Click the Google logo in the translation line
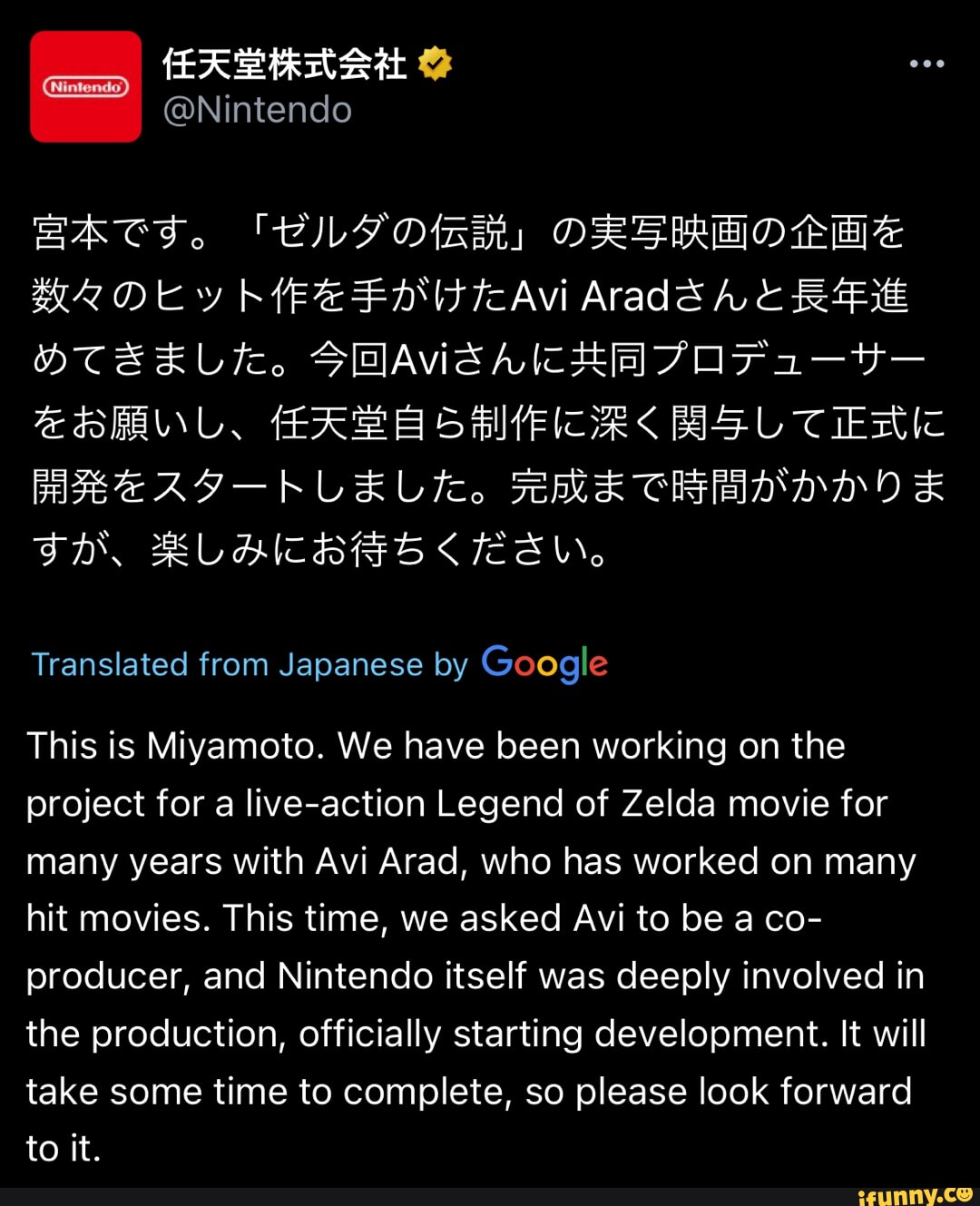Viewport: 980px width, 1206px height. (544, 664)
